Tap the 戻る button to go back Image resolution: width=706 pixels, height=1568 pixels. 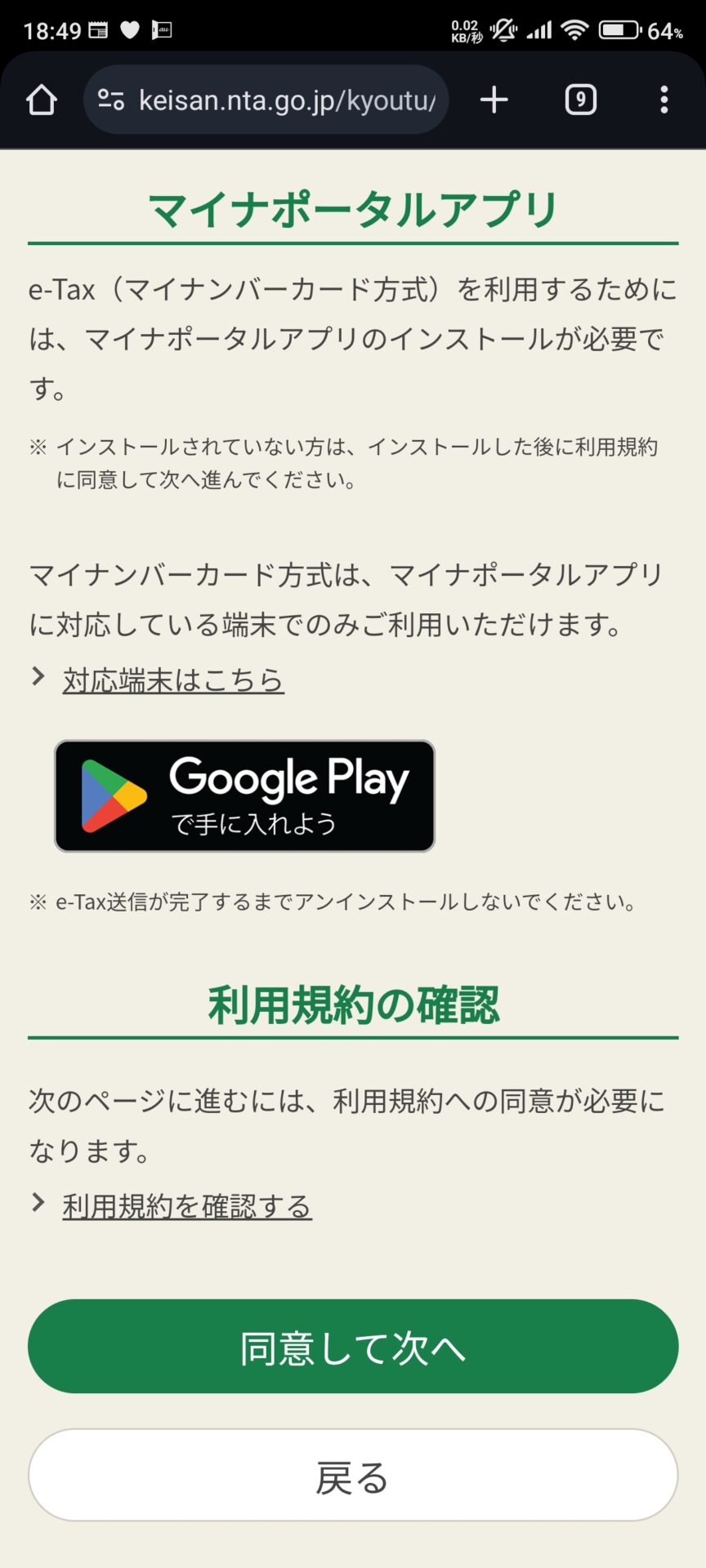[x=353, y=1475]
